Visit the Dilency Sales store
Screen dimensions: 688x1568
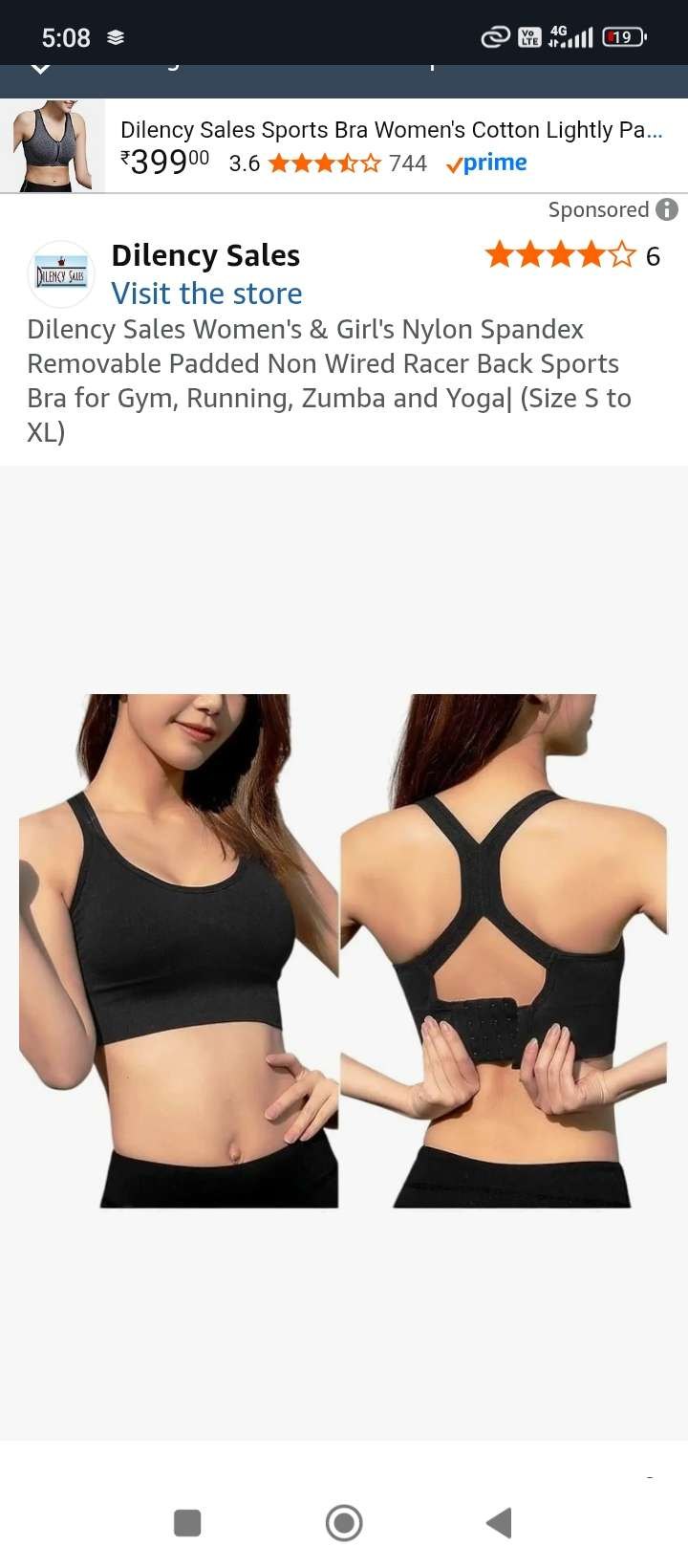[206, 294]
